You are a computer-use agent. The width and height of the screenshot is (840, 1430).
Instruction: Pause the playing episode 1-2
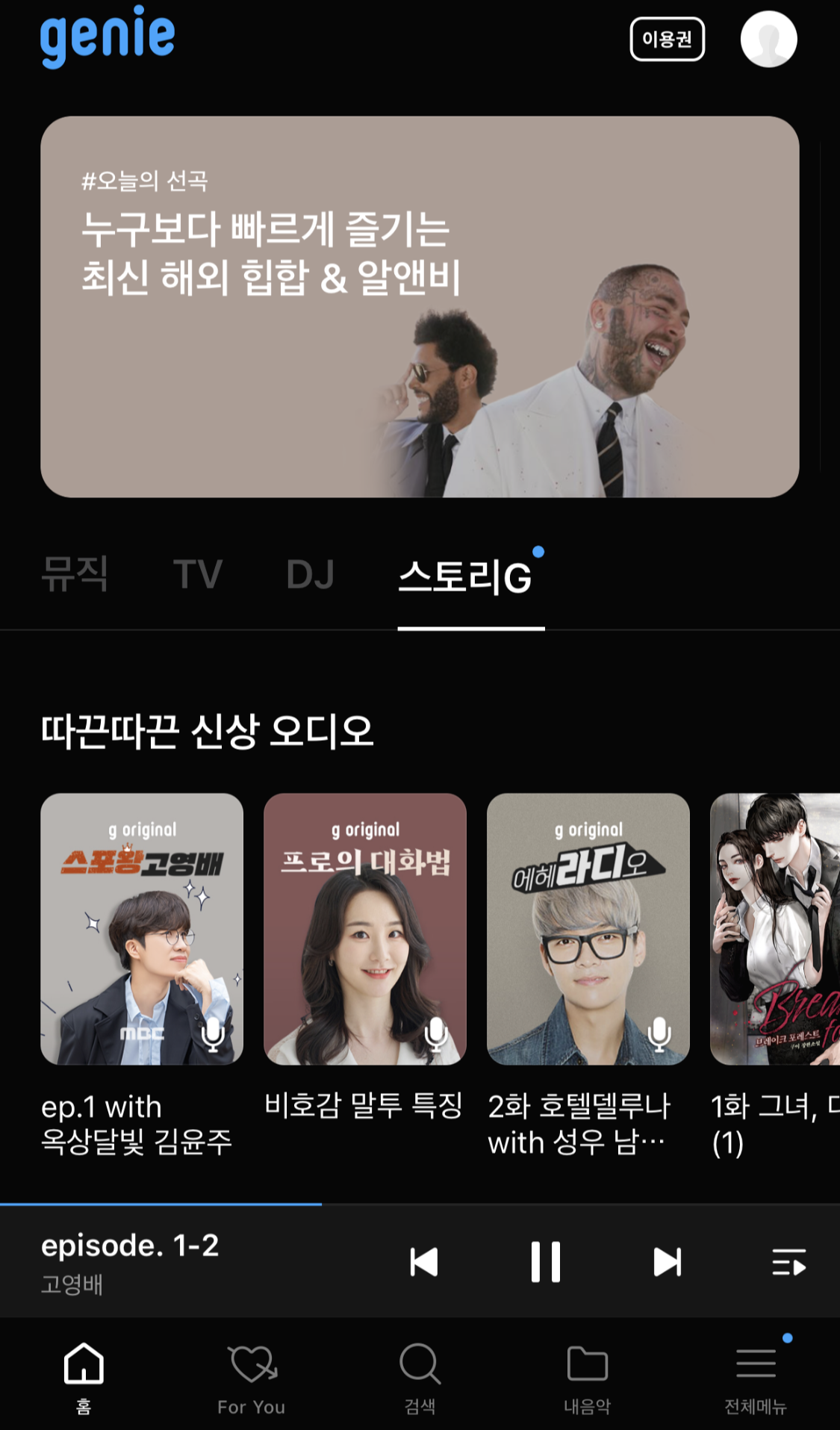[x=546, y=1262]
